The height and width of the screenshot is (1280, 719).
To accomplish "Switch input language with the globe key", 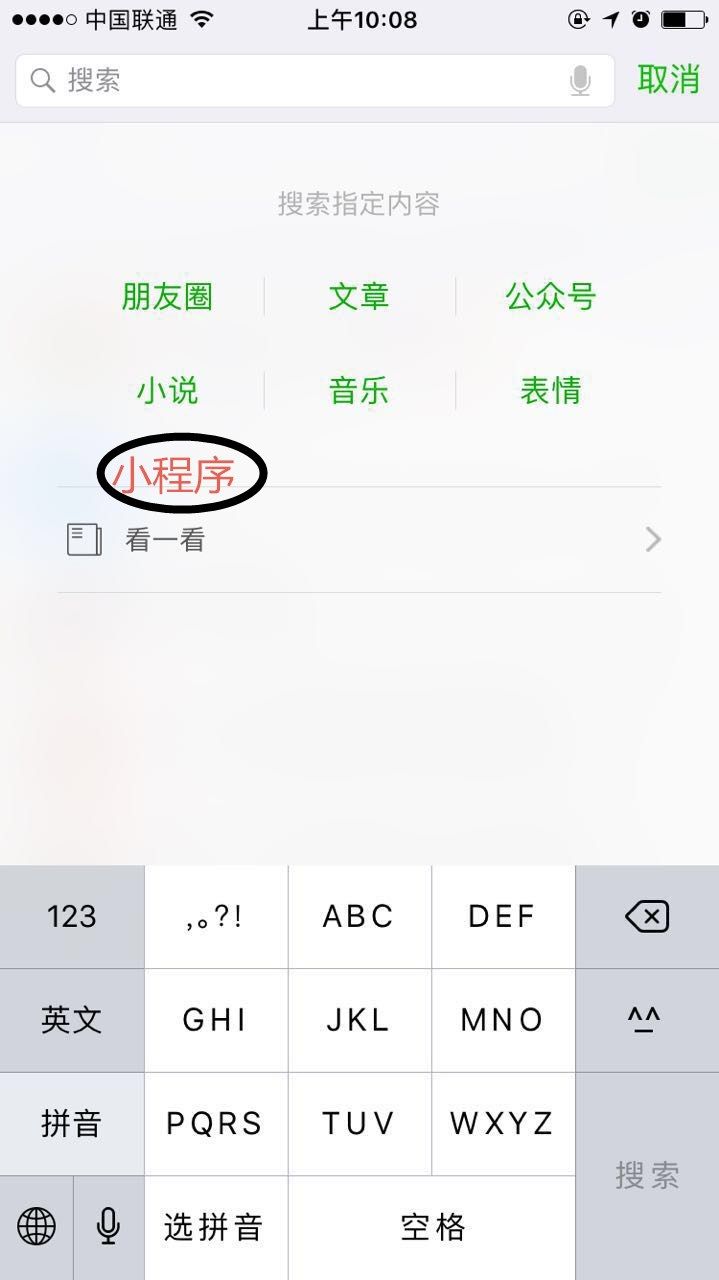I will pyautogui.click(x=36, y=1226).
